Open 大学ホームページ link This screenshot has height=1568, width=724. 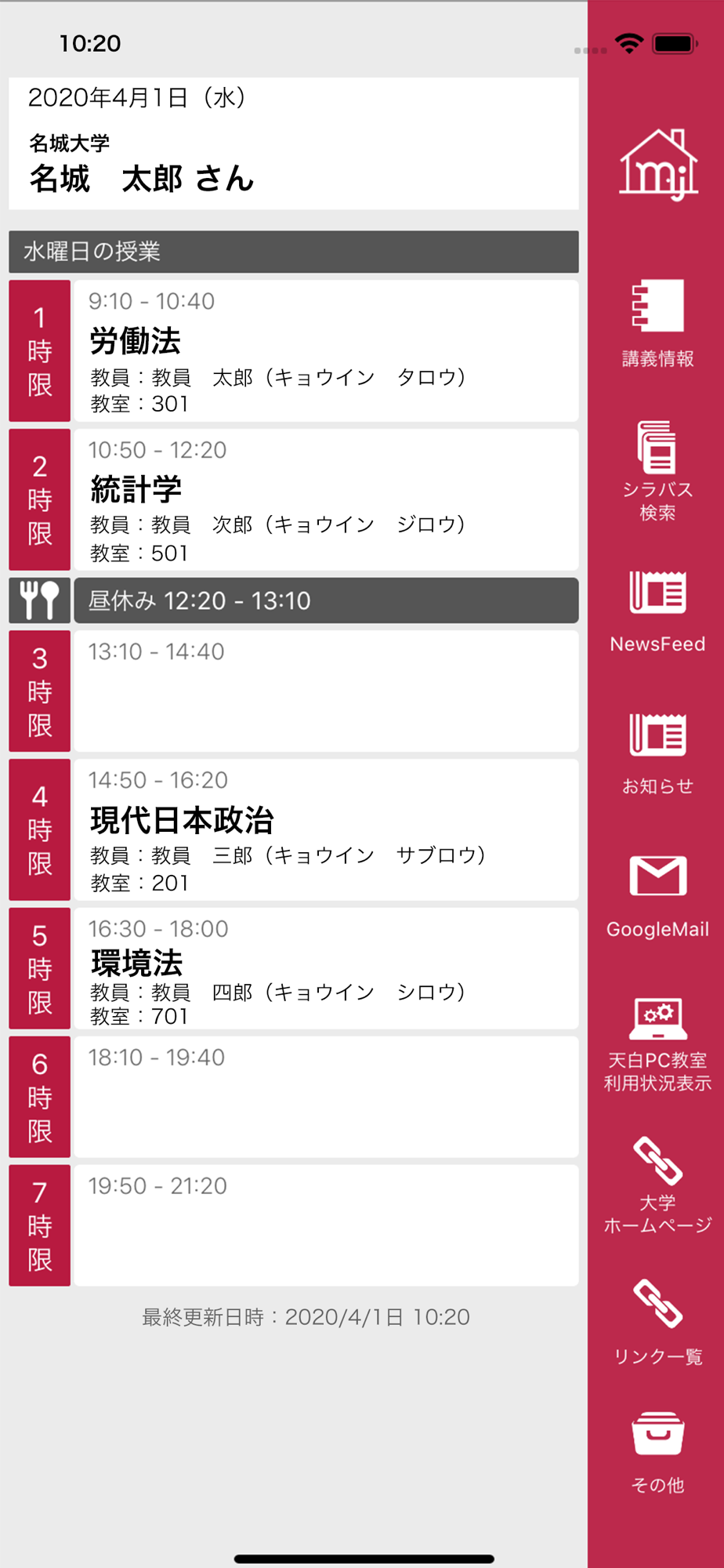tap(657, 1185)
